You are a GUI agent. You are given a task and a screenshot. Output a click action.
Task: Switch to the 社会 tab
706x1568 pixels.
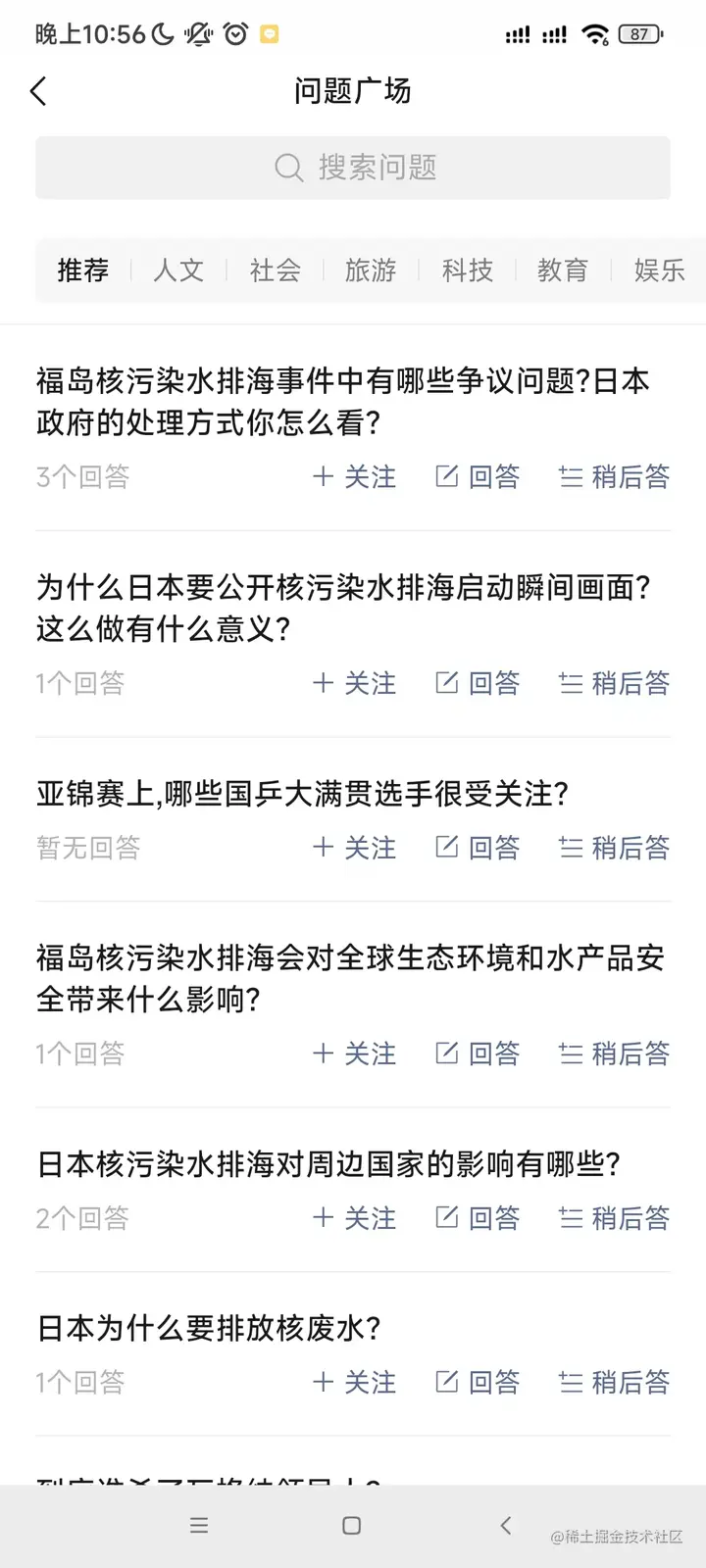275,270
